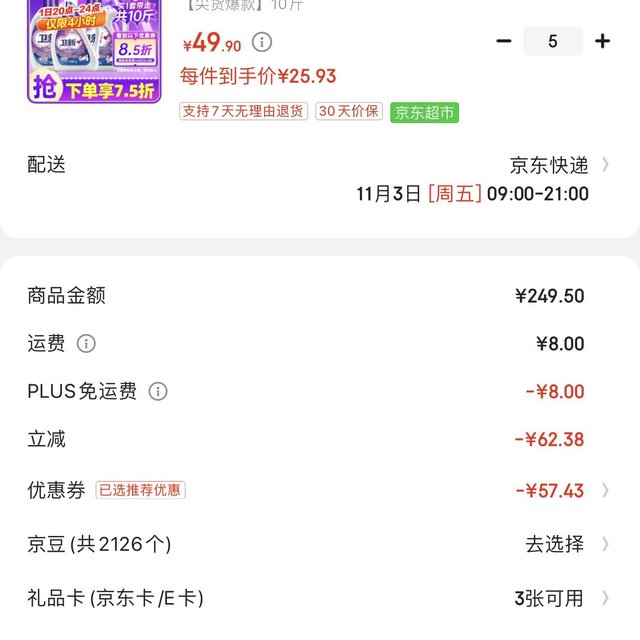640x640 pixels.
Task: Show PLUS免运费 info details
Action: coord(158,392)
